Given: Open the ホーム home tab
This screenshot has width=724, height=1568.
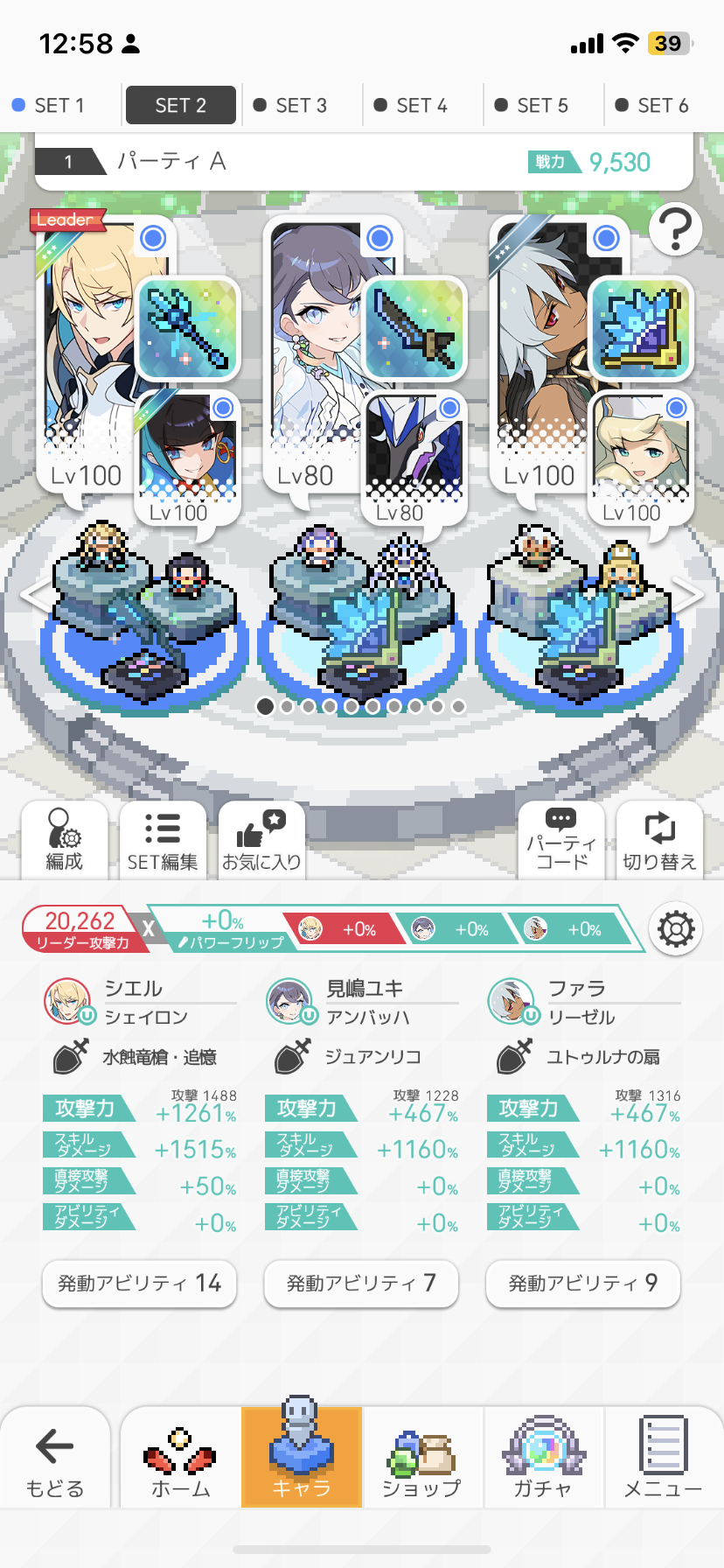Looking at the screenshot, I should point(180,1459).
